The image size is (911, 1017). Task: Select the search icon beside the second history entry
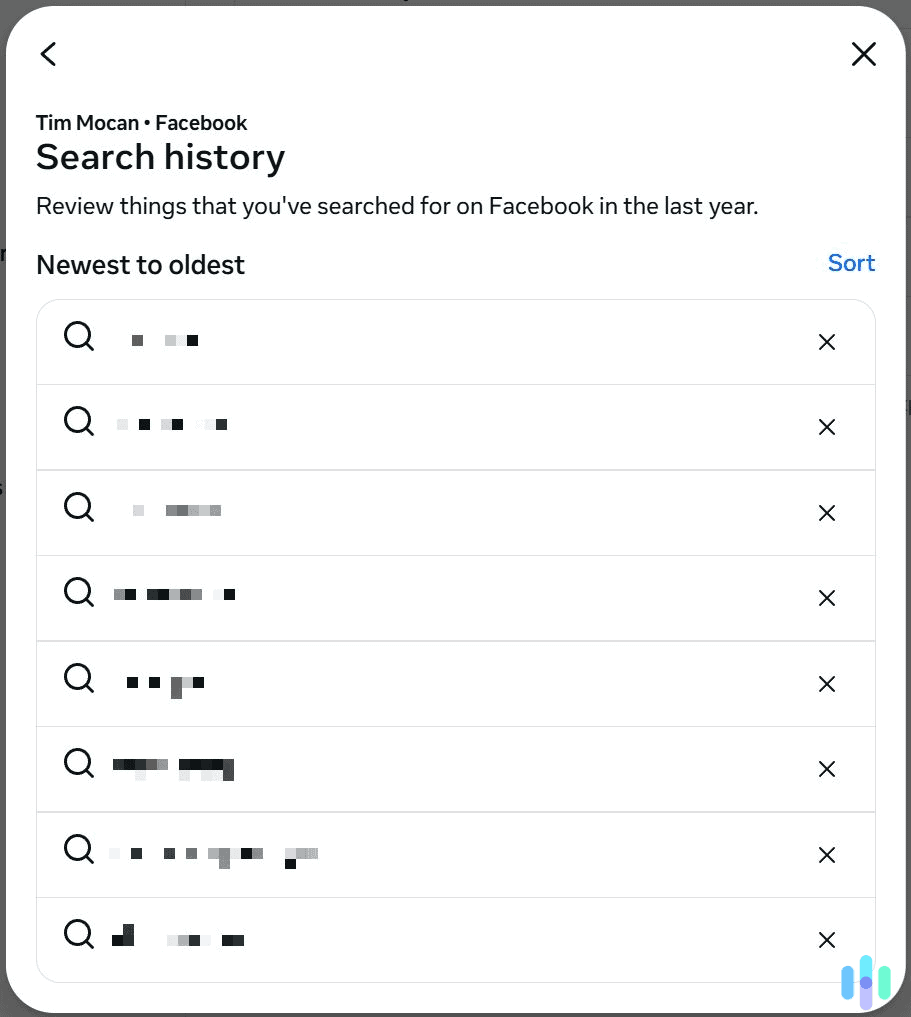pyautogui.click(x=79, y=422)
